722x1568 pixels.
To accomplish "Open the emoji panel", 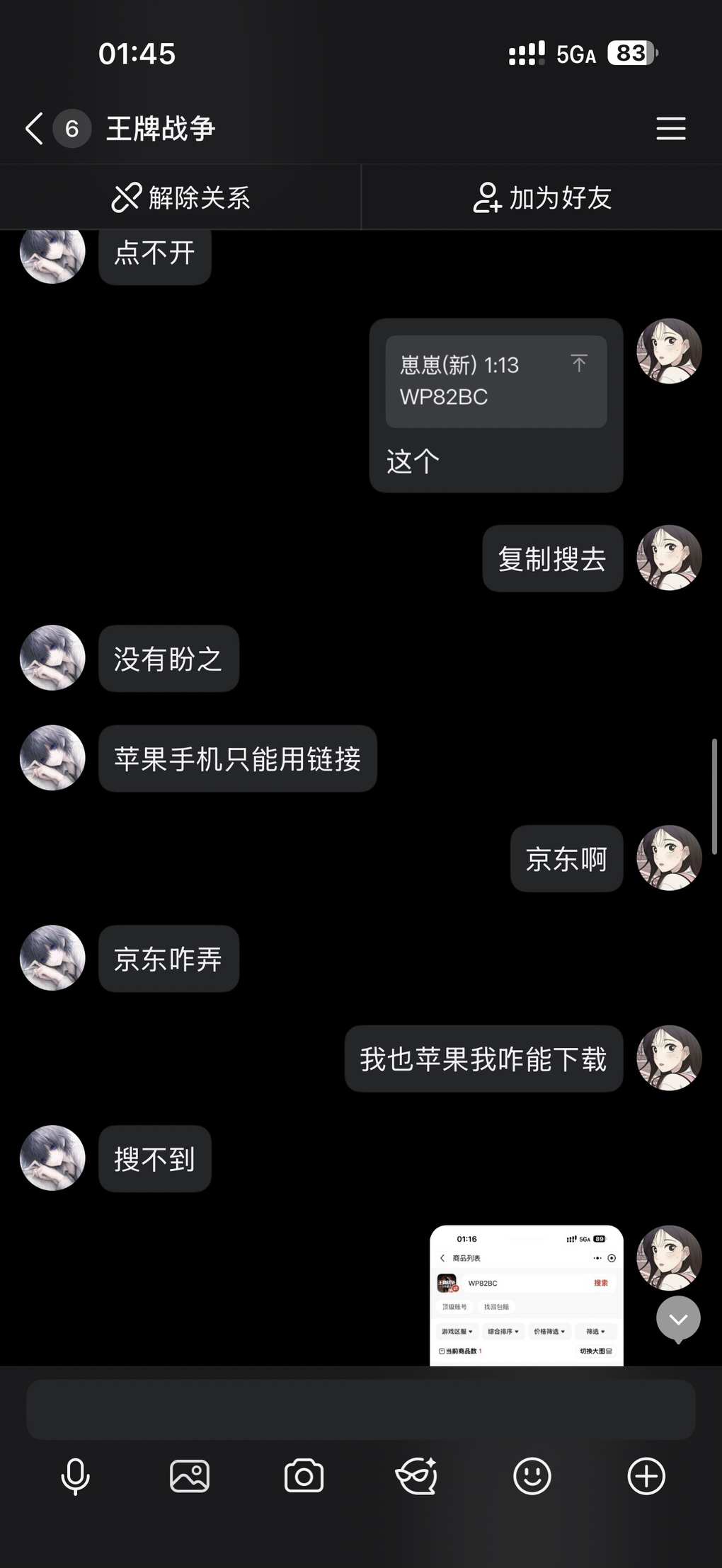I will tap(532, 1477).
